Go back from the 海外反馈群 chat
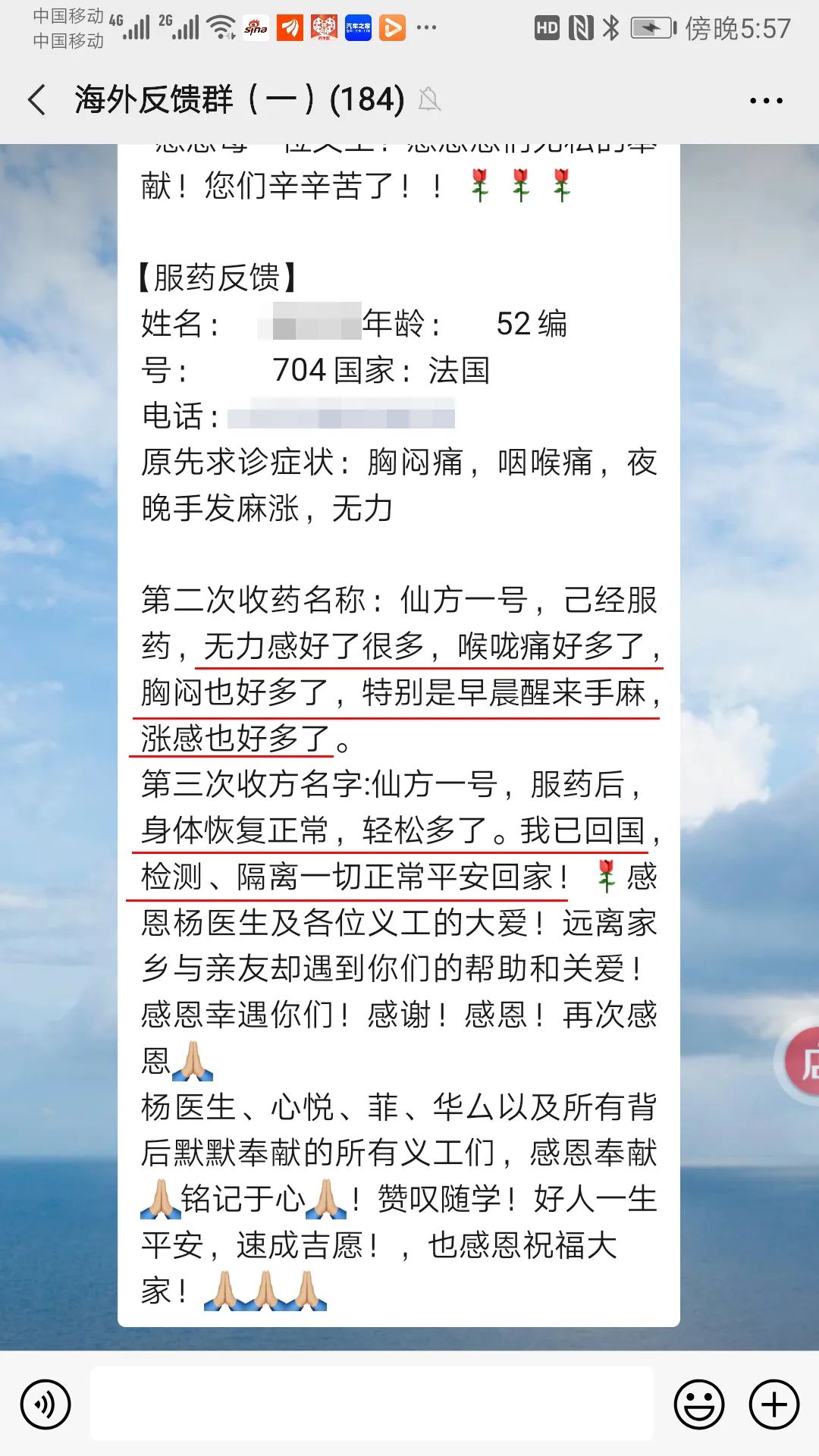 coord(36,99)
